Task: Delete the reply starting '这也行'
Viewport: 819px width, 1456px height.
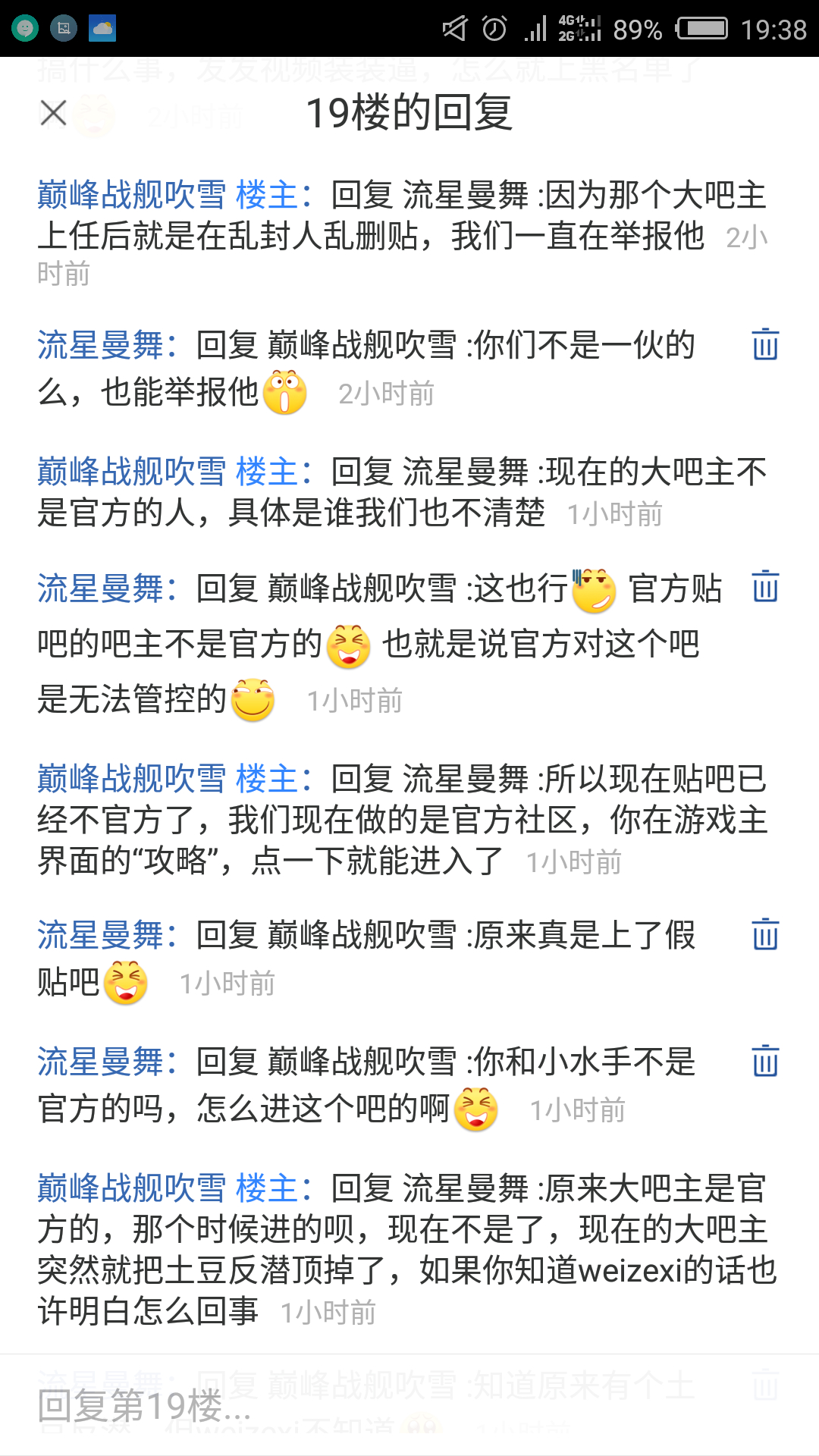Action: pyautogui.click(x=765, y=587)
